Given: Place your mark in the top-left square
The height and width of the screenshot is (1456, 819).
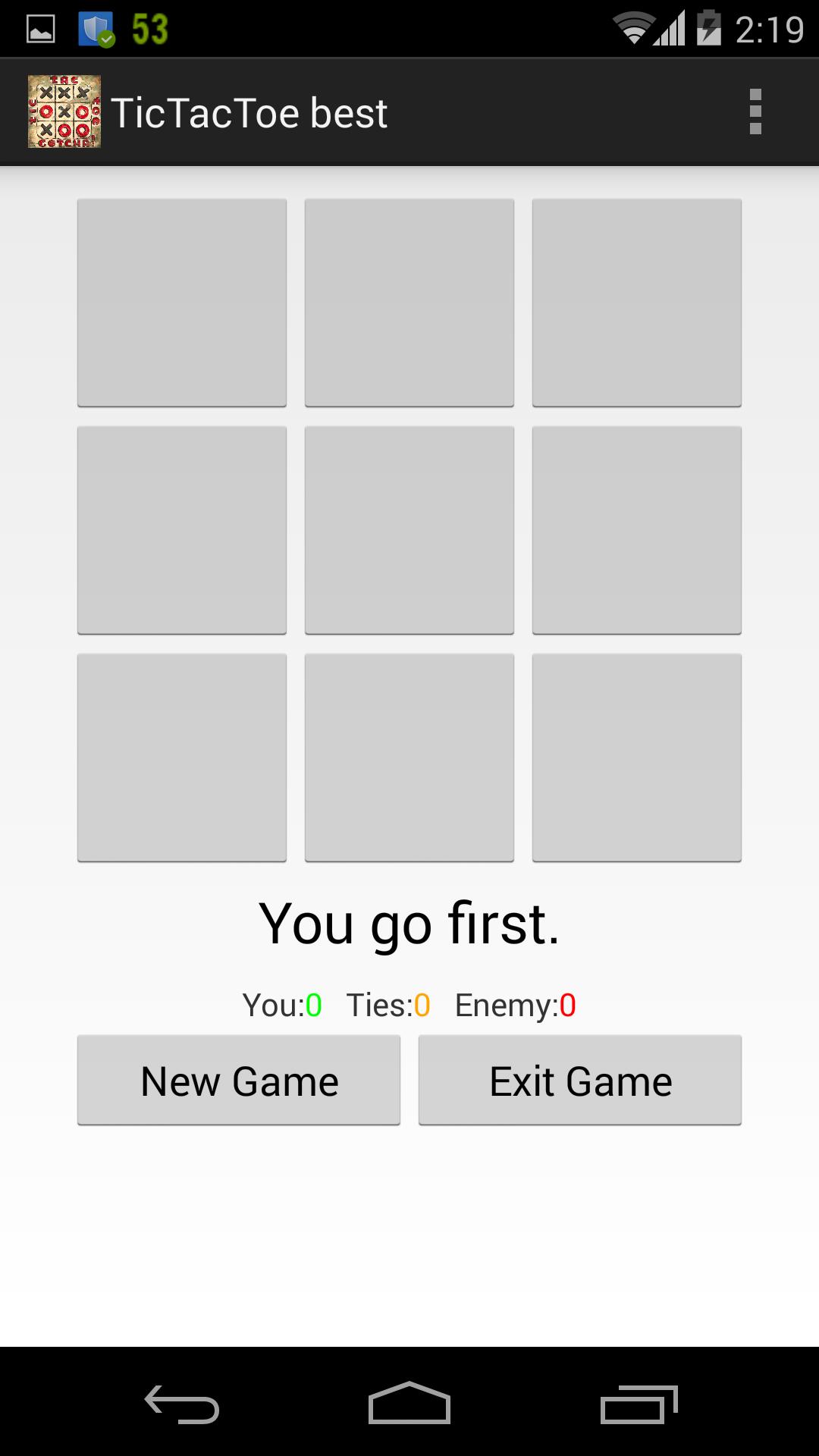Looking at the screenshot, I should tap(182, 303).
